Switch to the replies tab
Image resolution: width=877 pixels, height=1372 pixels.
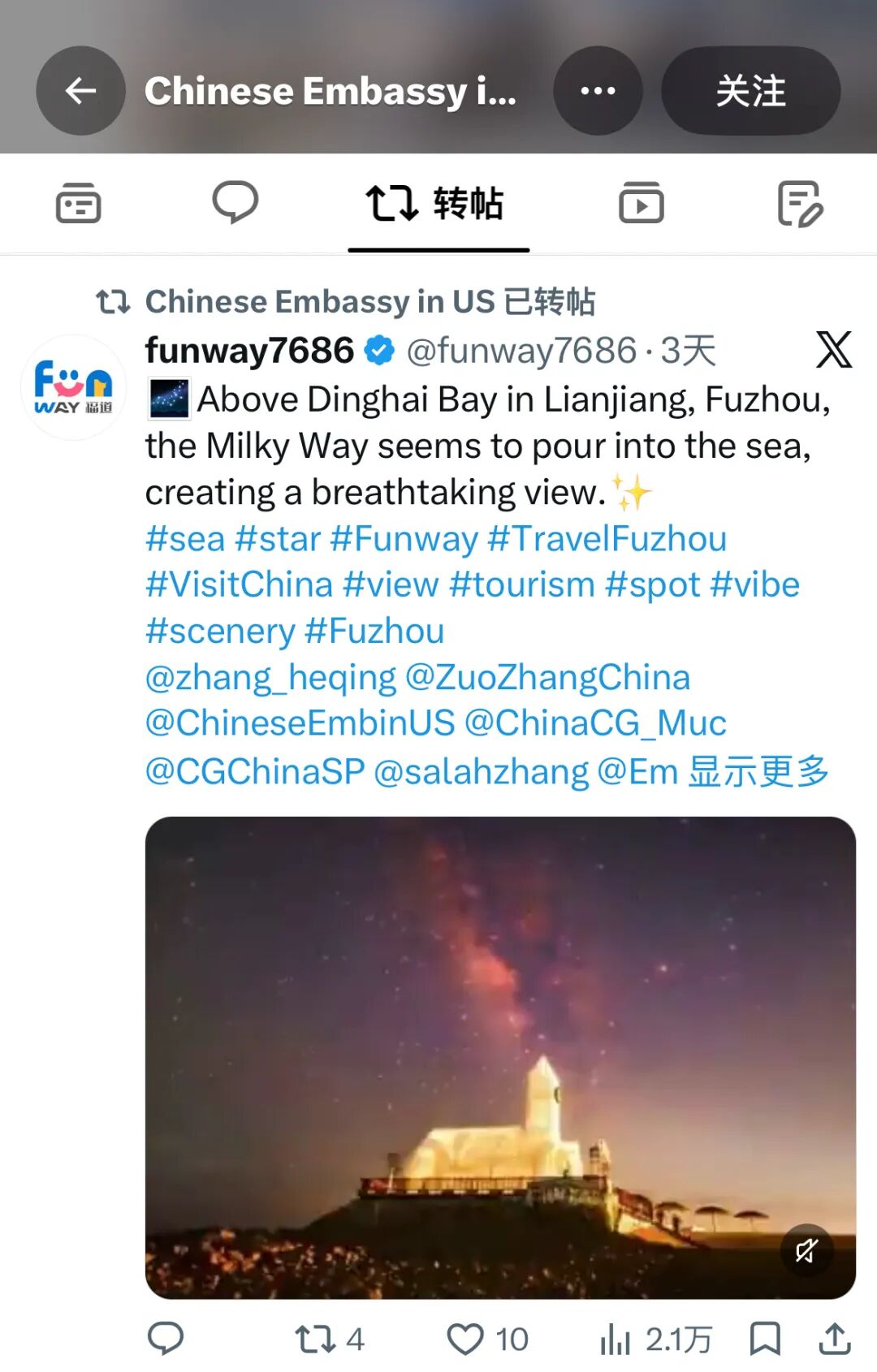point(235,203)
